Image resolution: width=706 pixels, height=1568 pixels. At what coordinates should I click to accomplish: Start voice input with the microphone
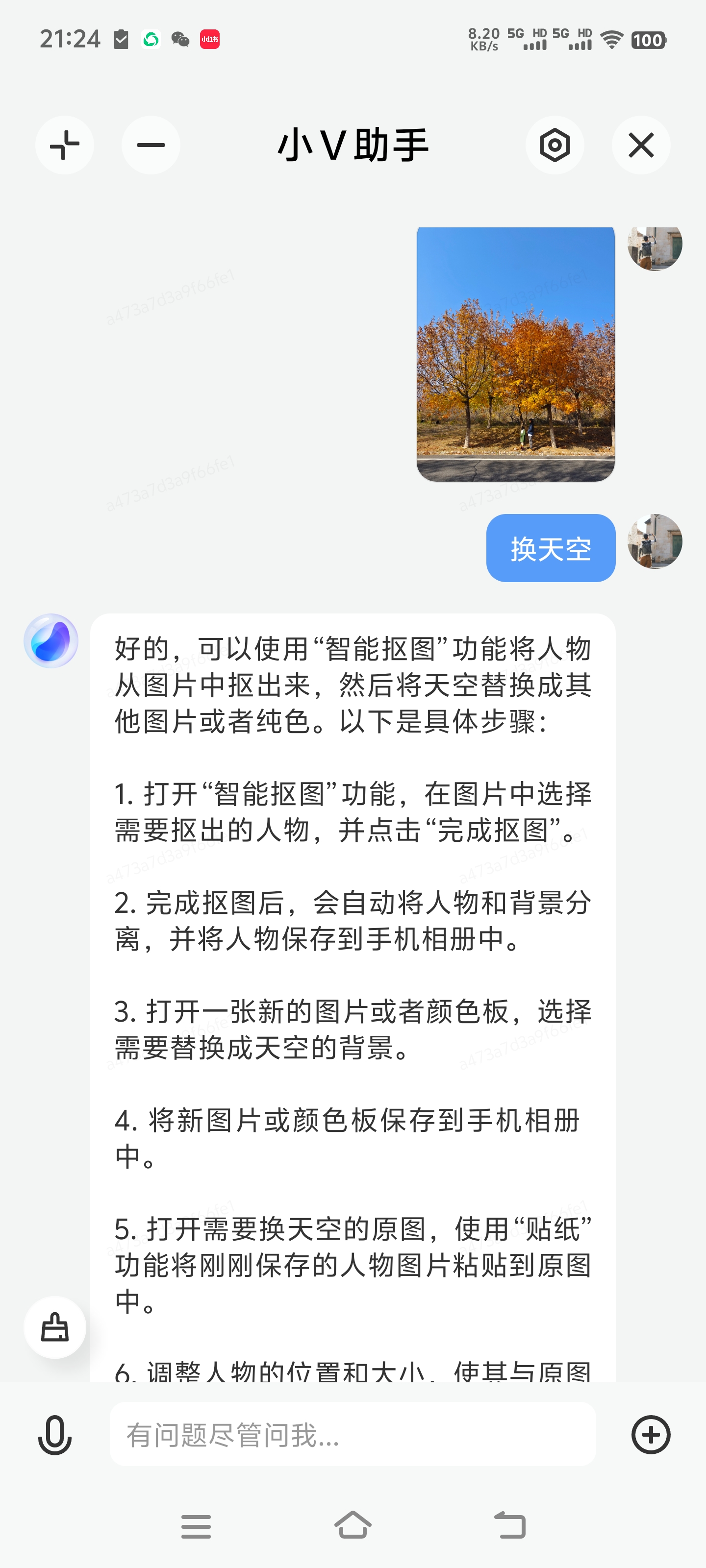click(55, 1435)
